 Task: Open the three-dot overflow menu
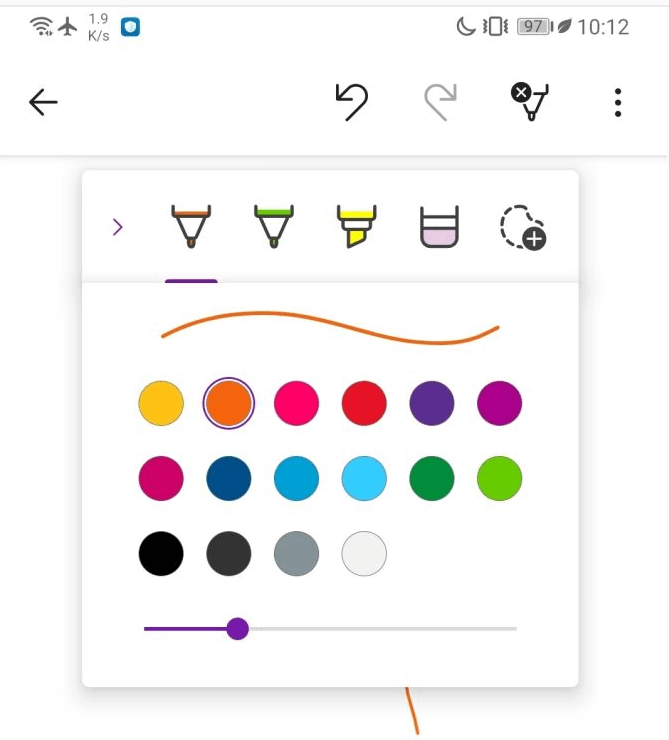click(x=618, y=102)
